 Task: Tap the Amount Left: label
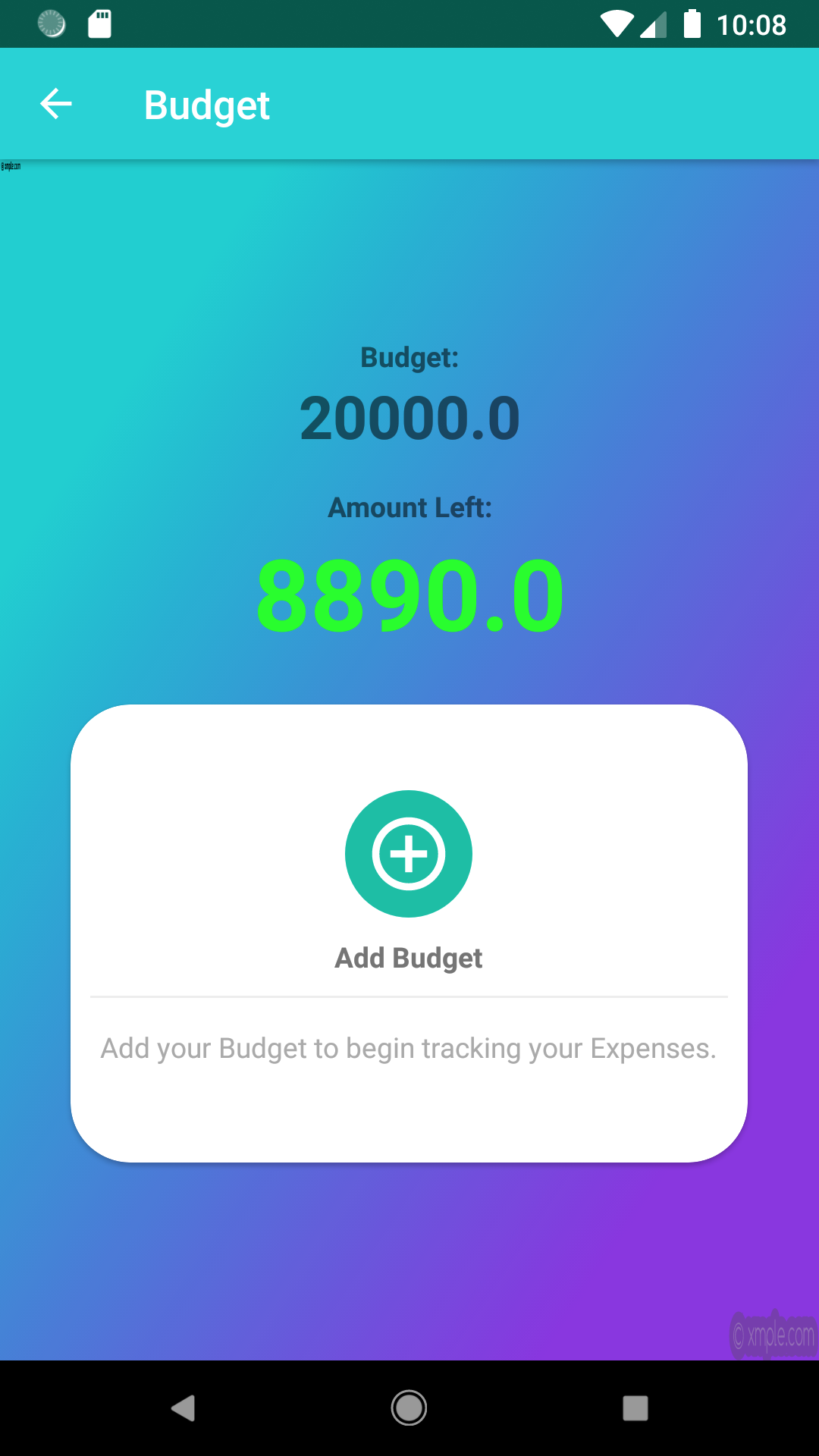coord(409,507)
